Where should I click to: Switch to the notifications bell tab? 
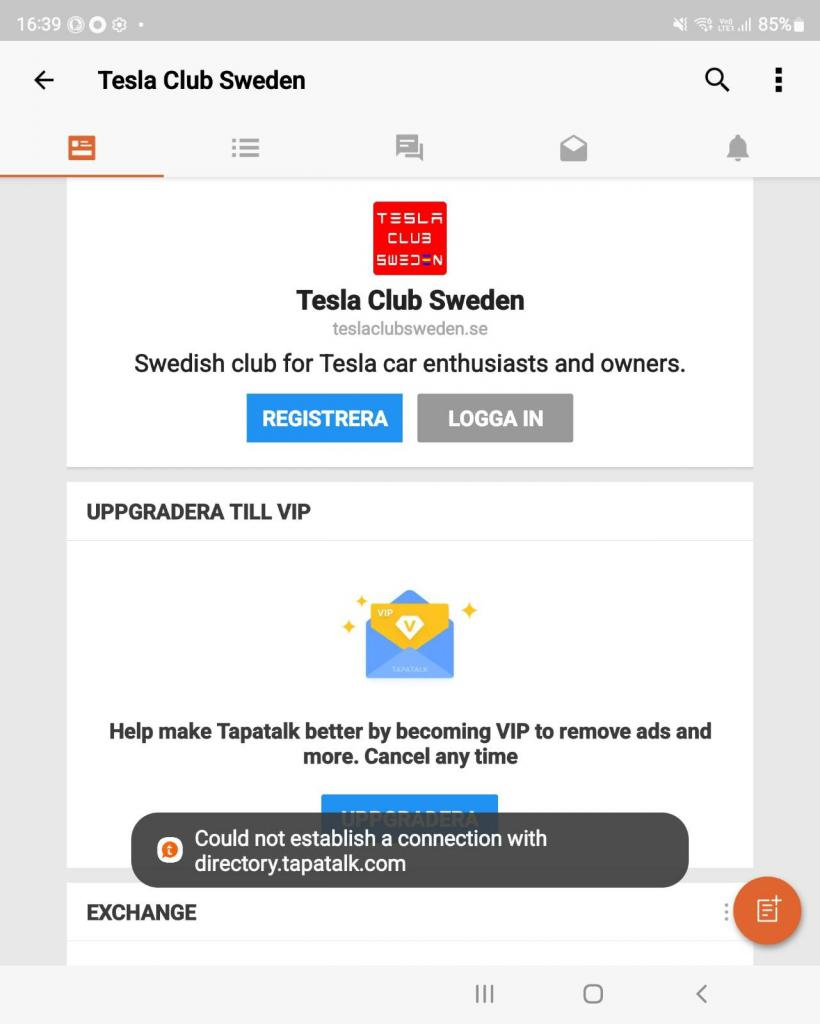[737, 148]
